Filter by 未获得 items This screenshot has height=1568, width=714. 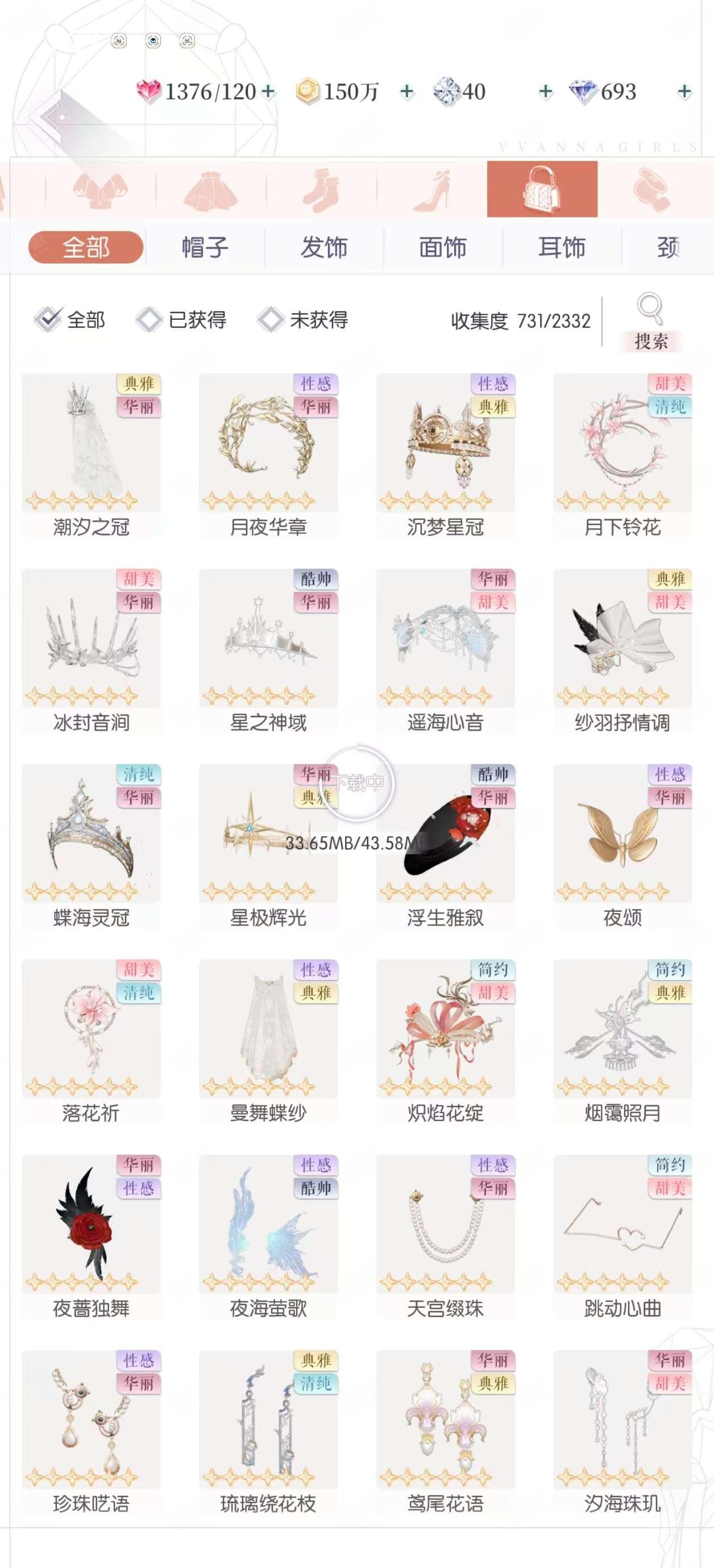click(x=304, y=319)
